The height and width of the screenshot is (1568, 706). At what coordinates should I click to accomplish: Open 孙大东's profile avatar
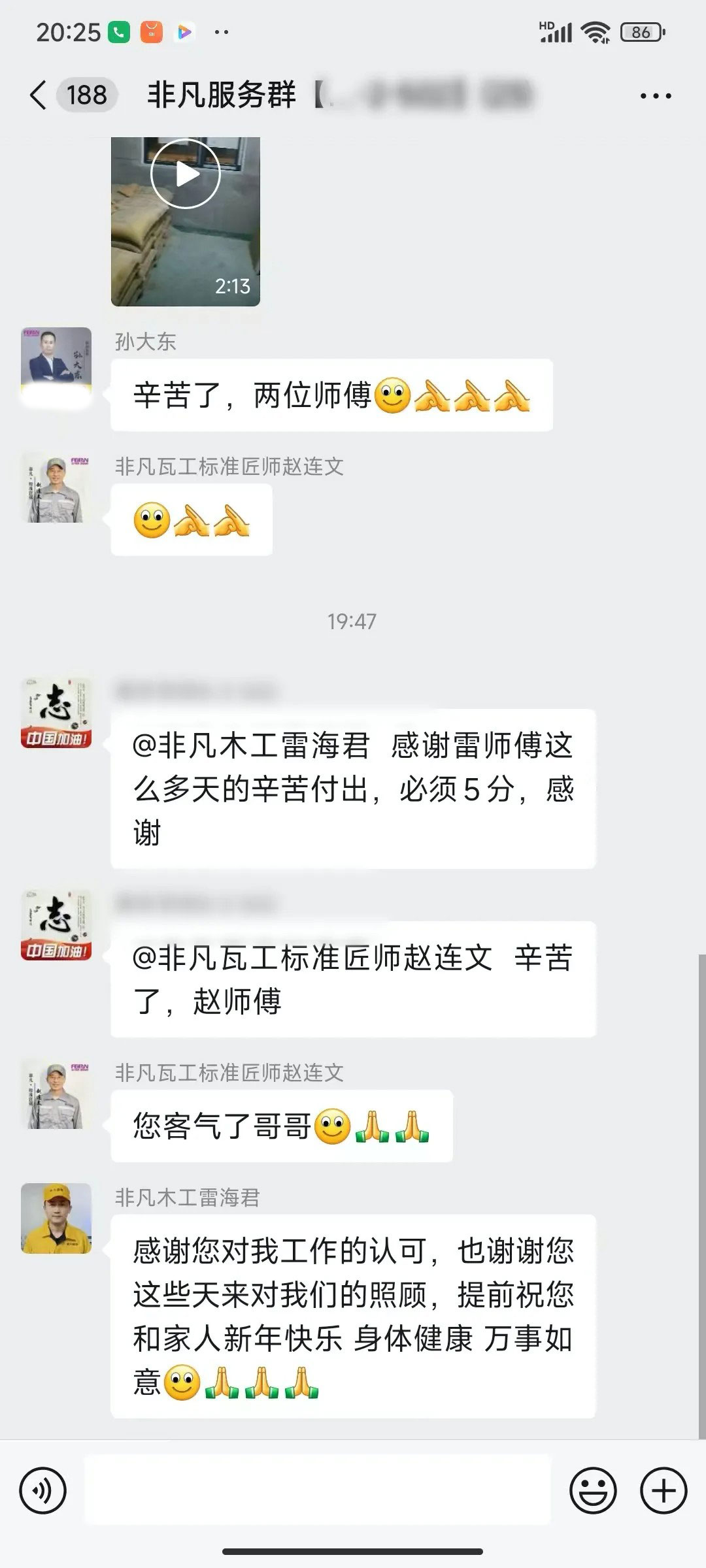(56, 363)
